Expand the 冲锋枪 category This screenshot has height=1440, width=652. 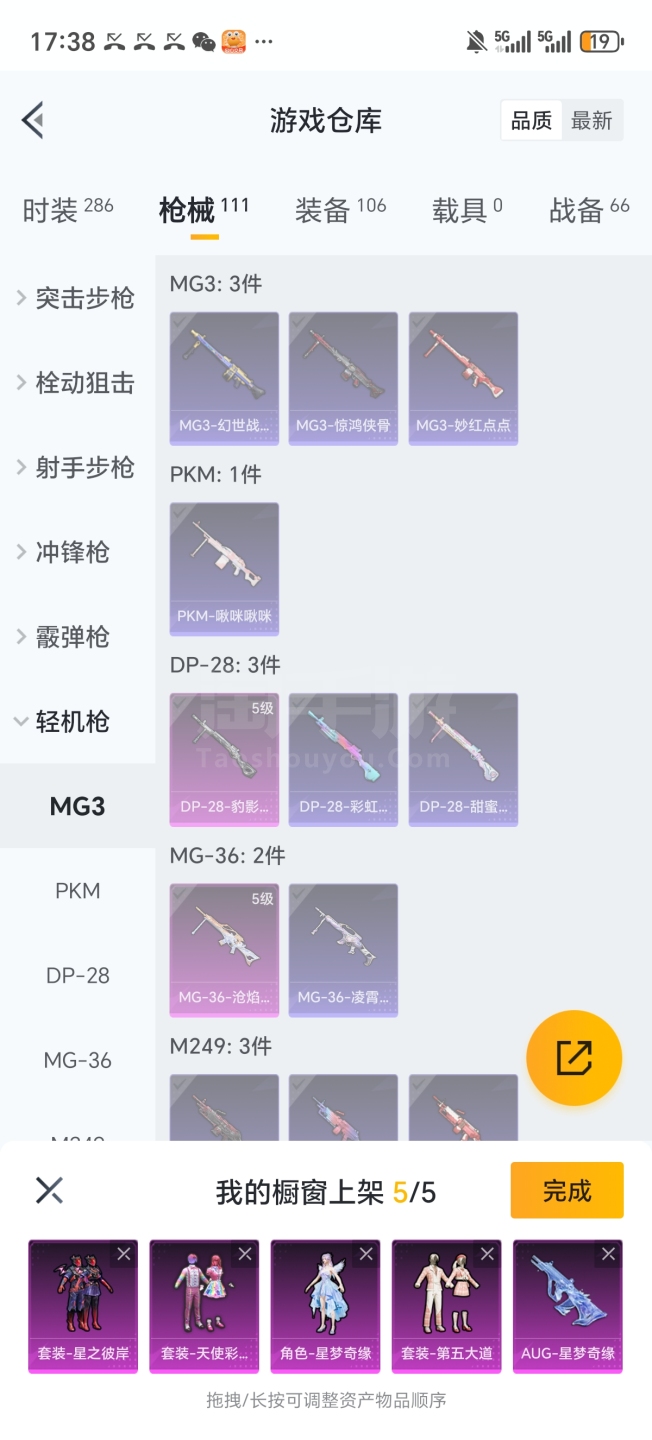pyautogui.click(x=64, y=552)
